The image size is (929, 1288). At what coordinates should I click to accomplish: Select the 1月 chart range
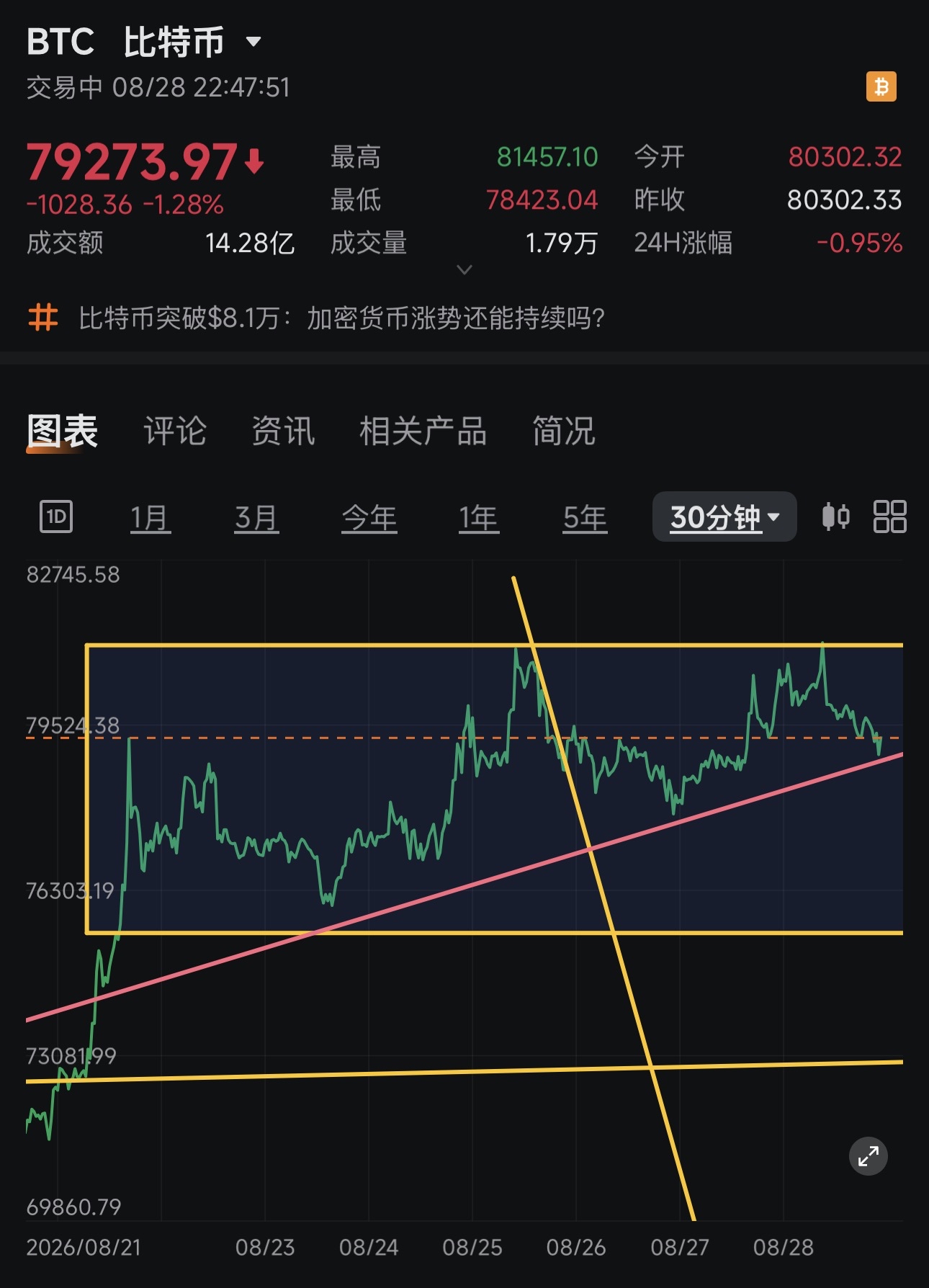point(150,518)
